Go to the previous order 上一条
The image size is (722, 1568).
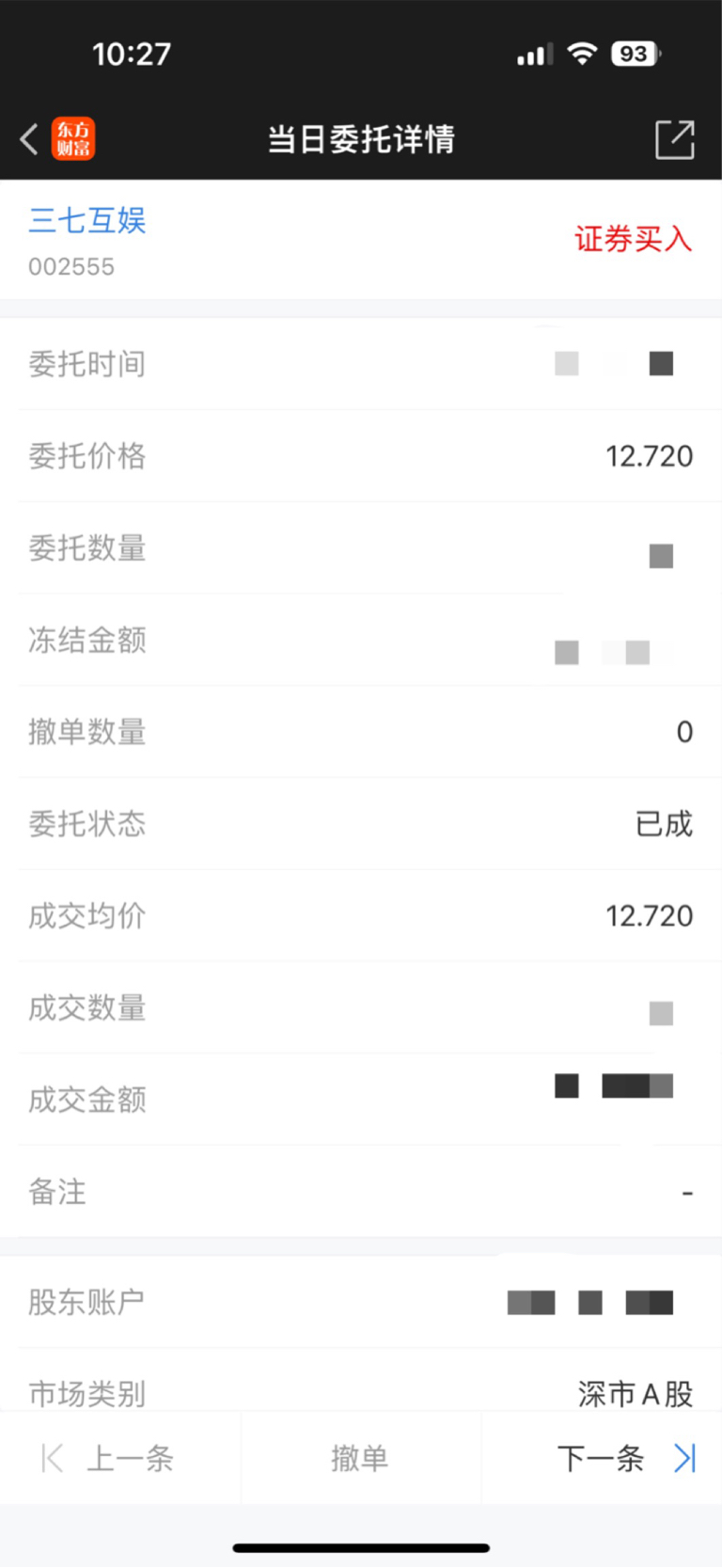[108, 1458]
